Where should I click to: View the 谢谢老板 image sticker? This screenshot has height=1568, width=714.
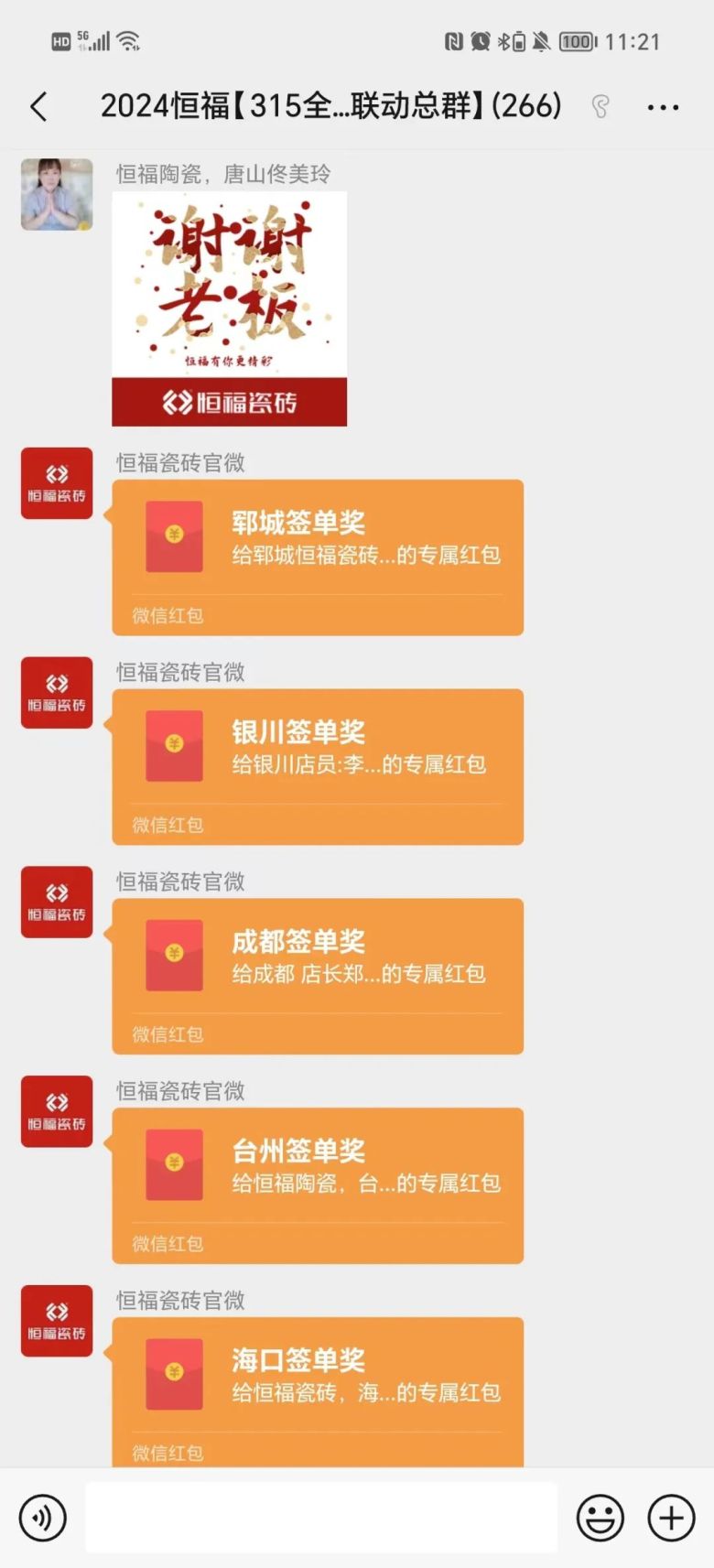tap(229, 308)
